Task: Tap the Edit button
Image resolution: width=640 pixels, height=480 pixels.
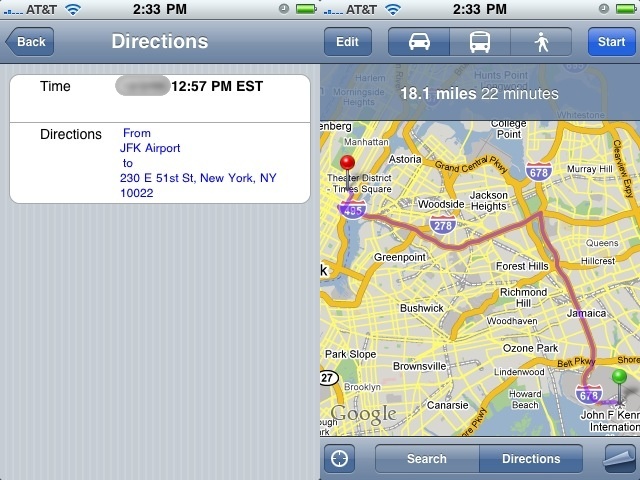Action: tap(347, 42)
